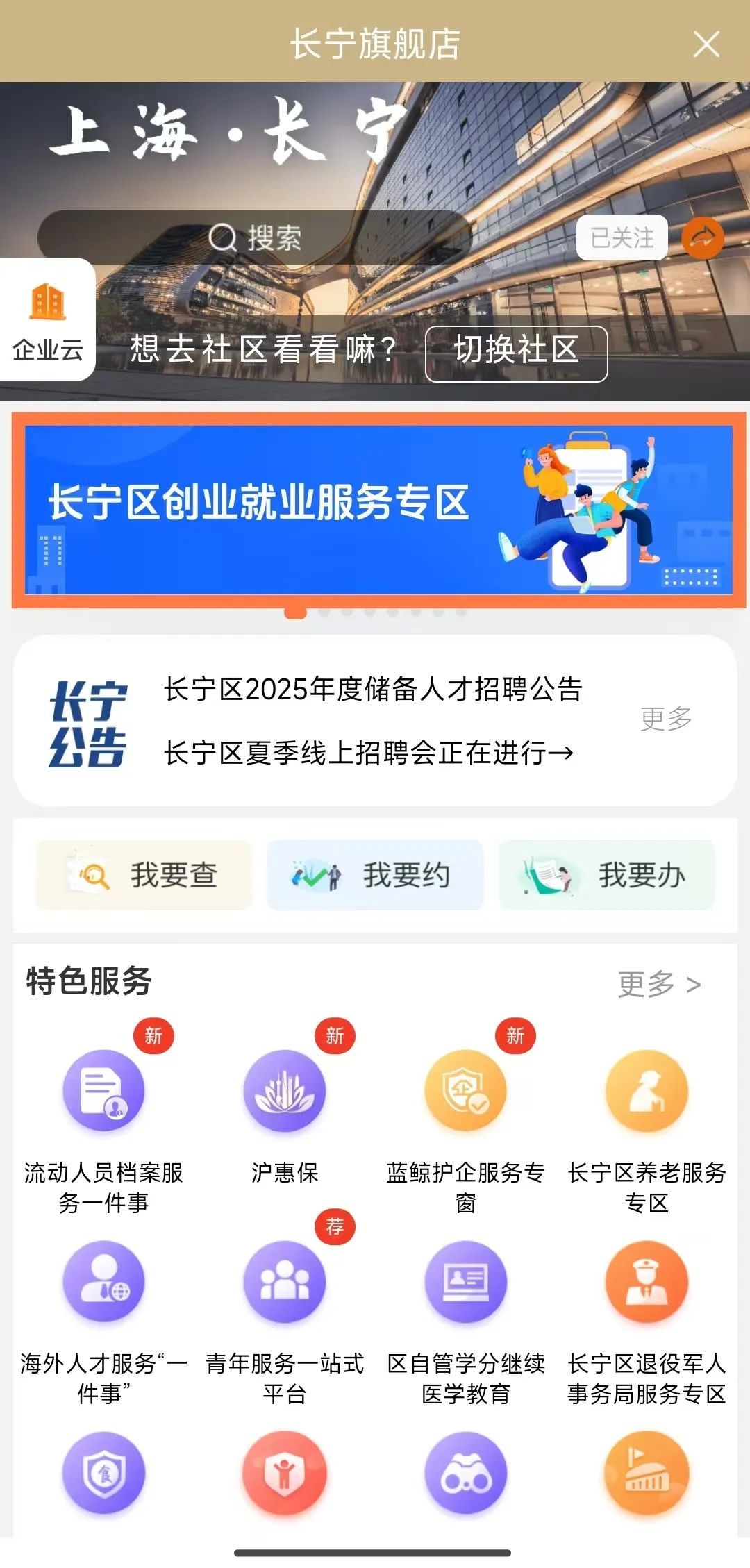View 更多 announcements in 长宁公告

click(666, 719)
